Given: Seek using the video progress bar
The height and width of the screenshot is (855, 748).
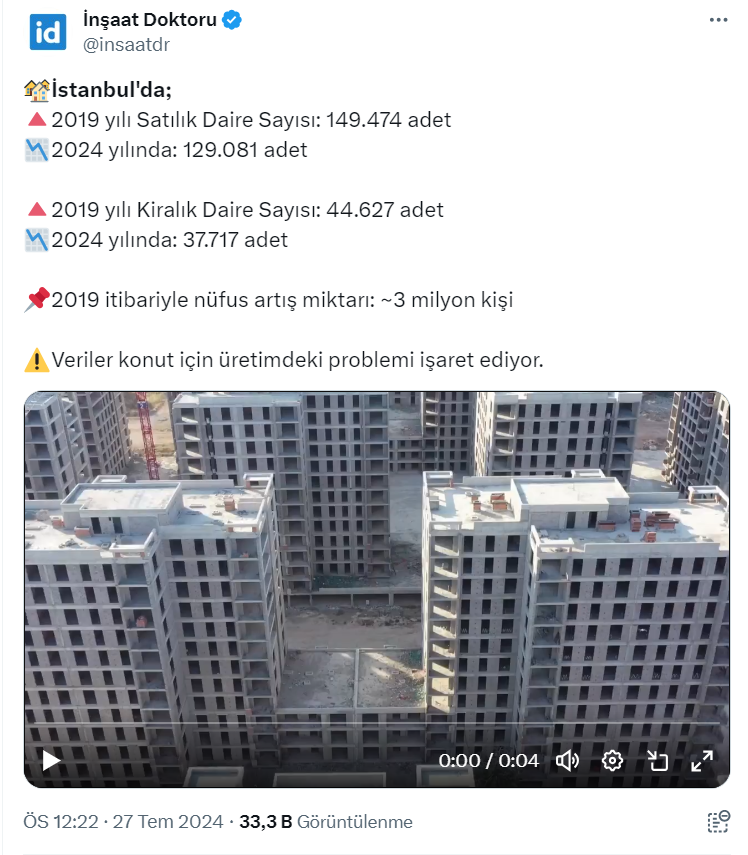Looking at the screenshot, I should tap(376, 723).
